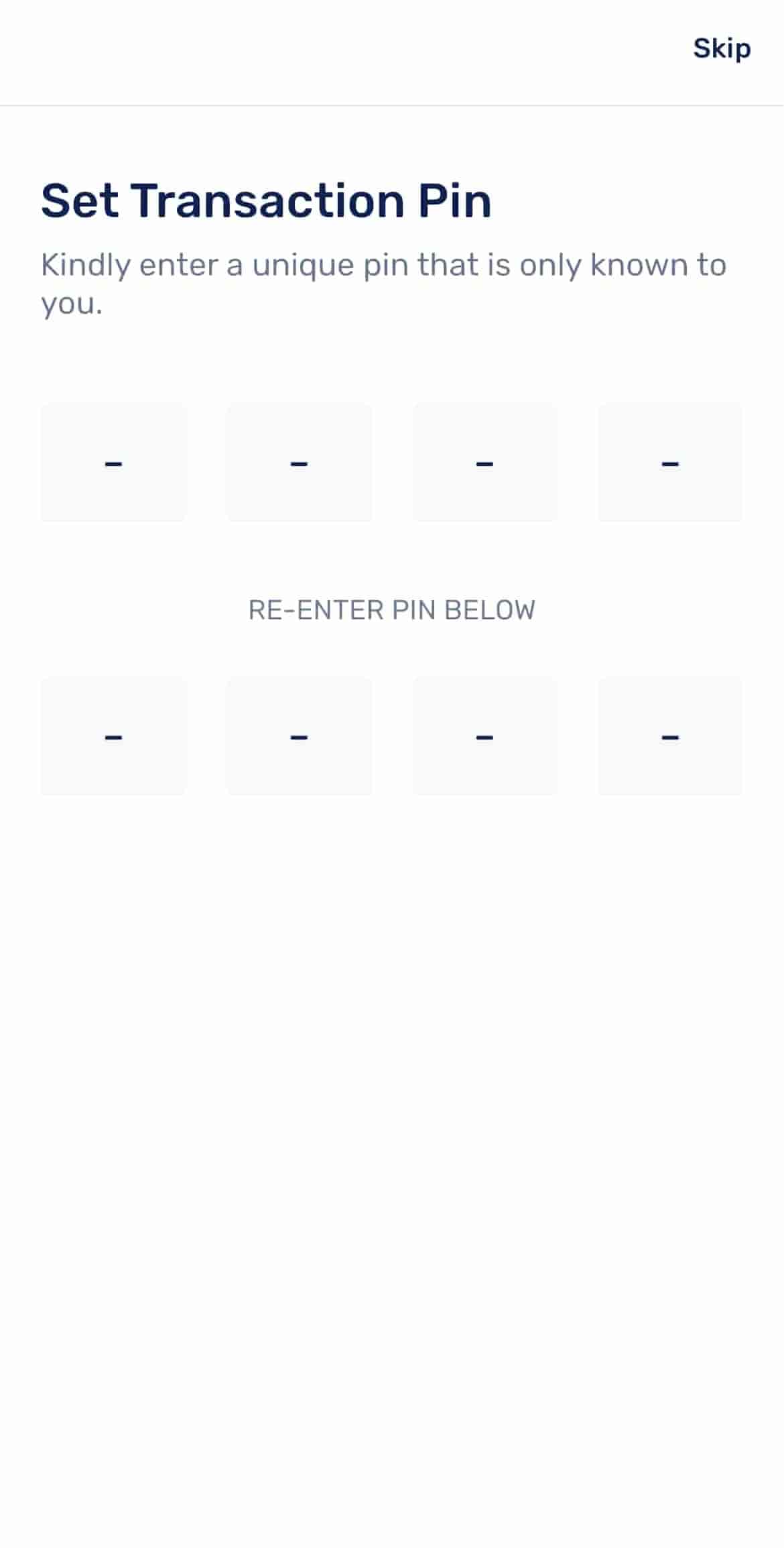Screen dimensions: 784x1548
Task: Choose the fourth digit box of the pin
Action: coord(670,462)
